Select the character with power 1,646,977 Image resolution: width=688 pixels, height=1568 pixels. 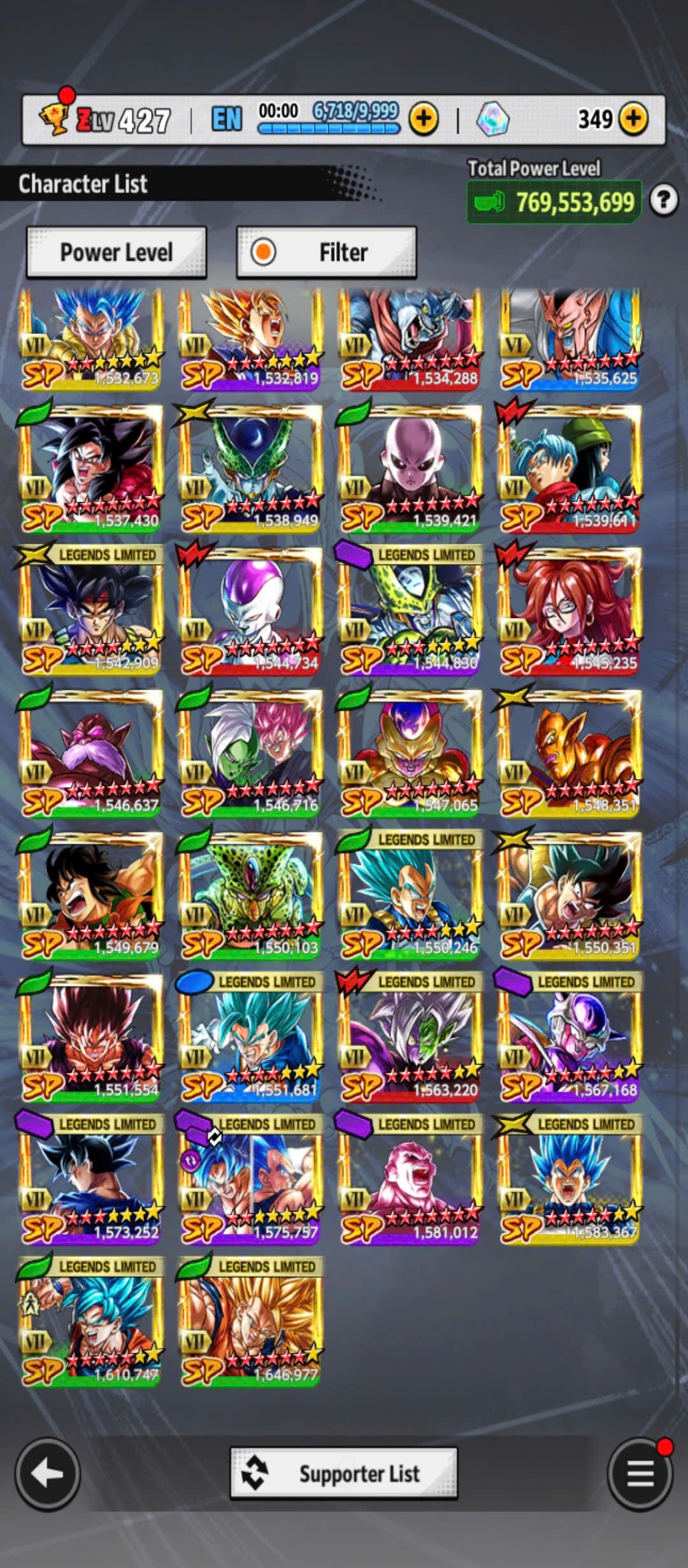tap(250, 1323)
